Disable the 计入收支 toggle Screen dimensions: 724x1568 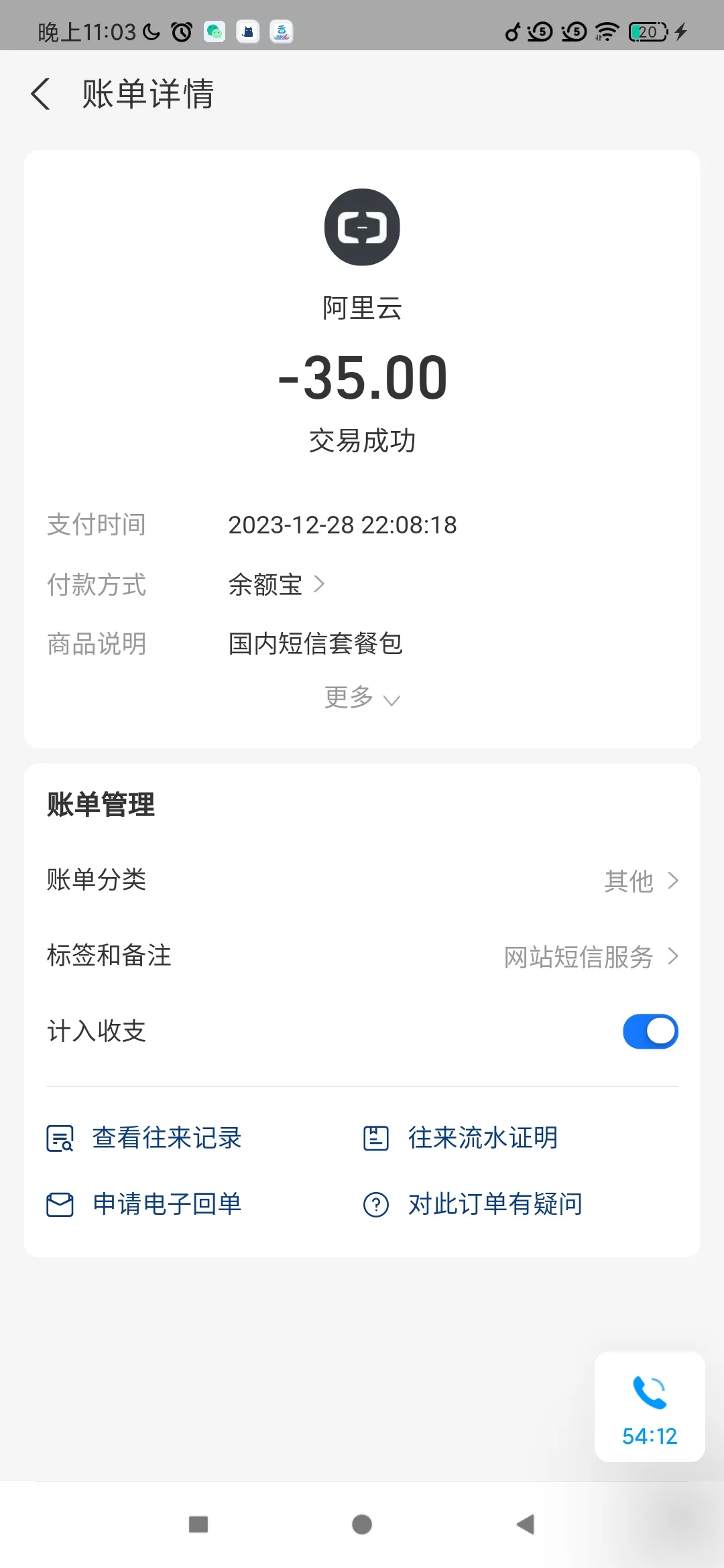tap(649, 1031)
